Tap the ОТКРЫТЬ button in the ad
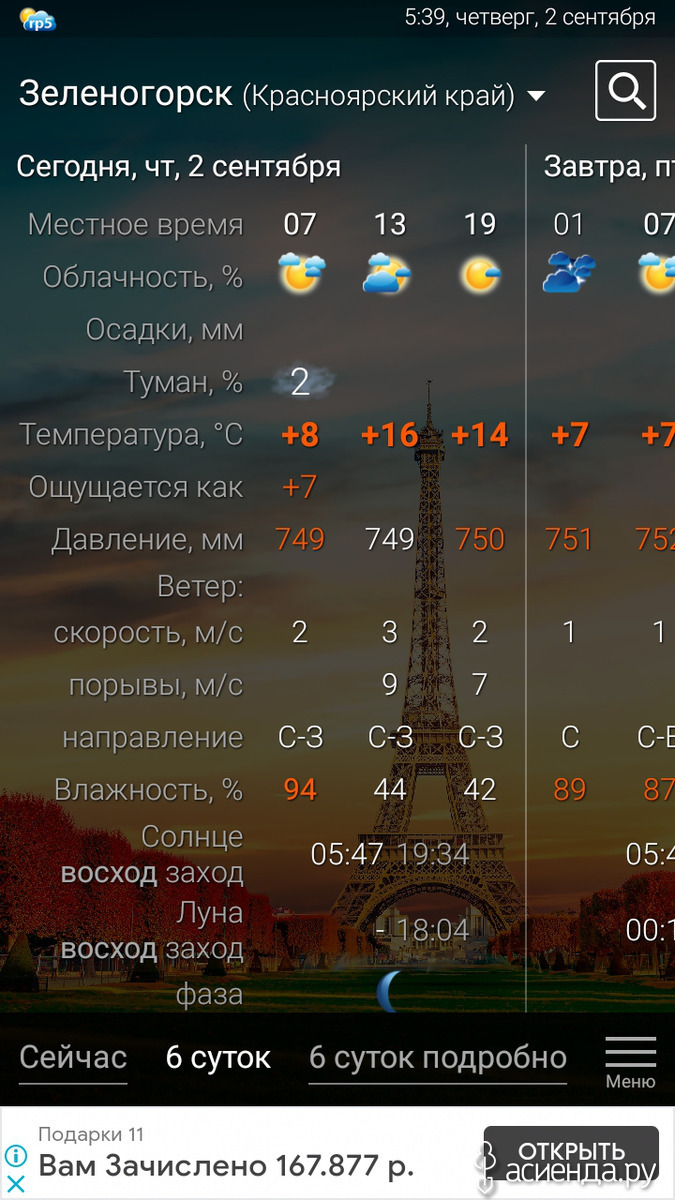Screen dimensions: 675x1200 coord(571,1153)
